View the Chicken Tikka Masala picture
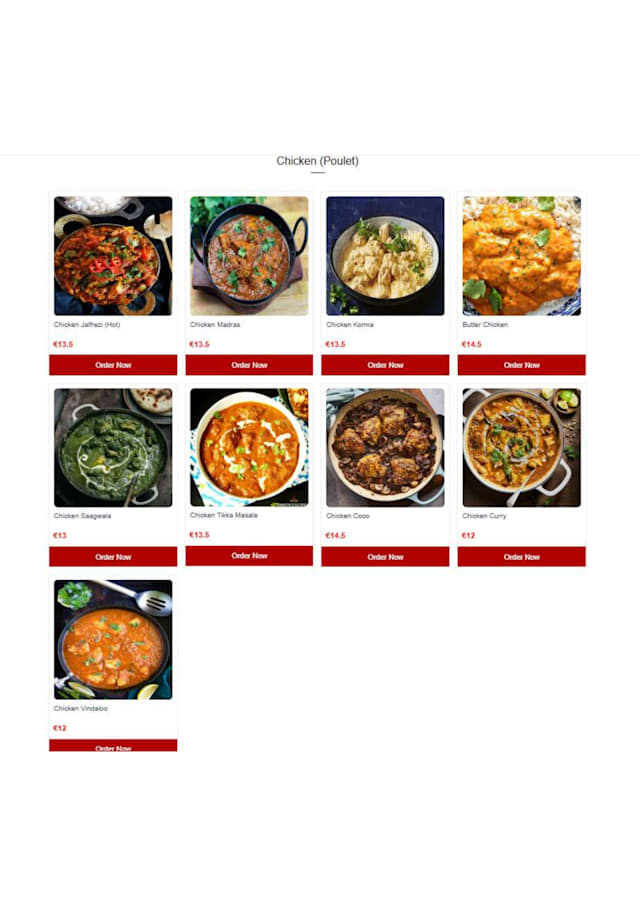The width and height of the screenshot is (640, 906). coord(249,448)
